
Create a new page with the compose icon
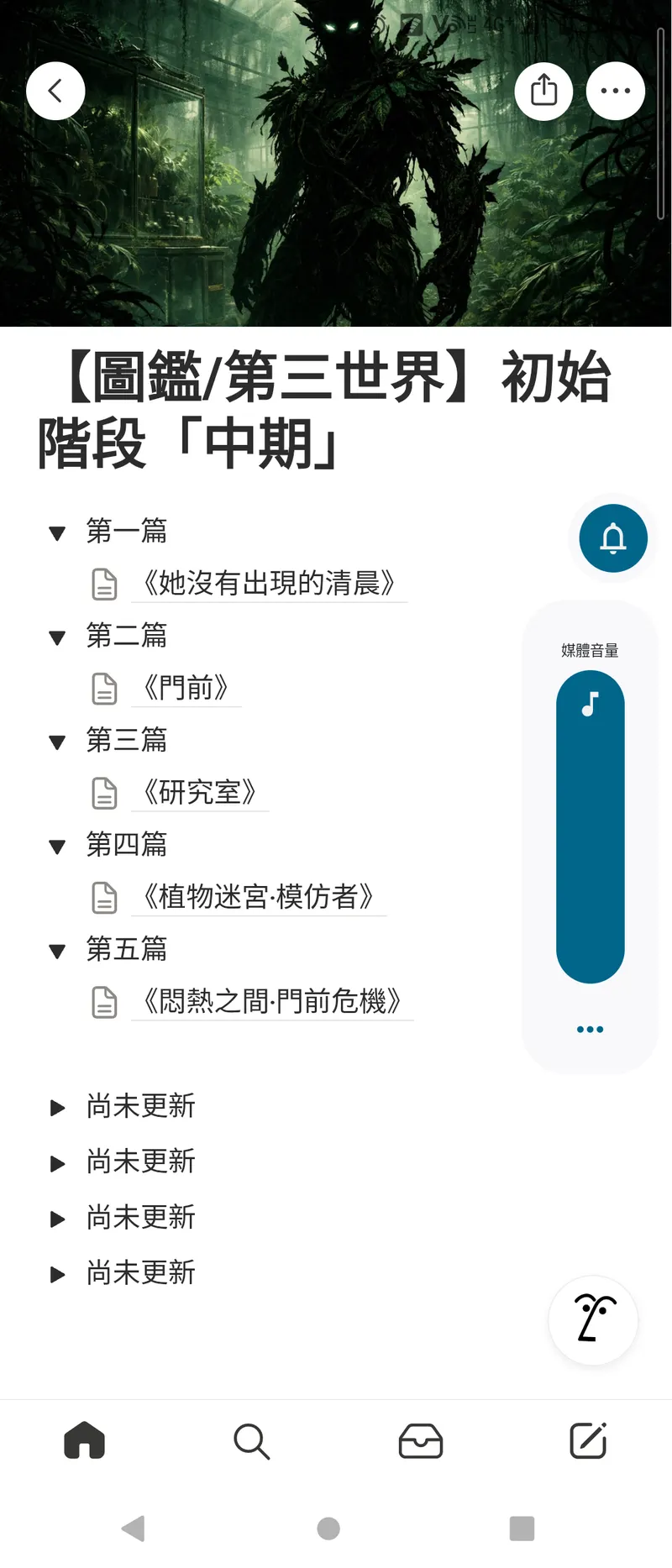tap(588, 1441)
